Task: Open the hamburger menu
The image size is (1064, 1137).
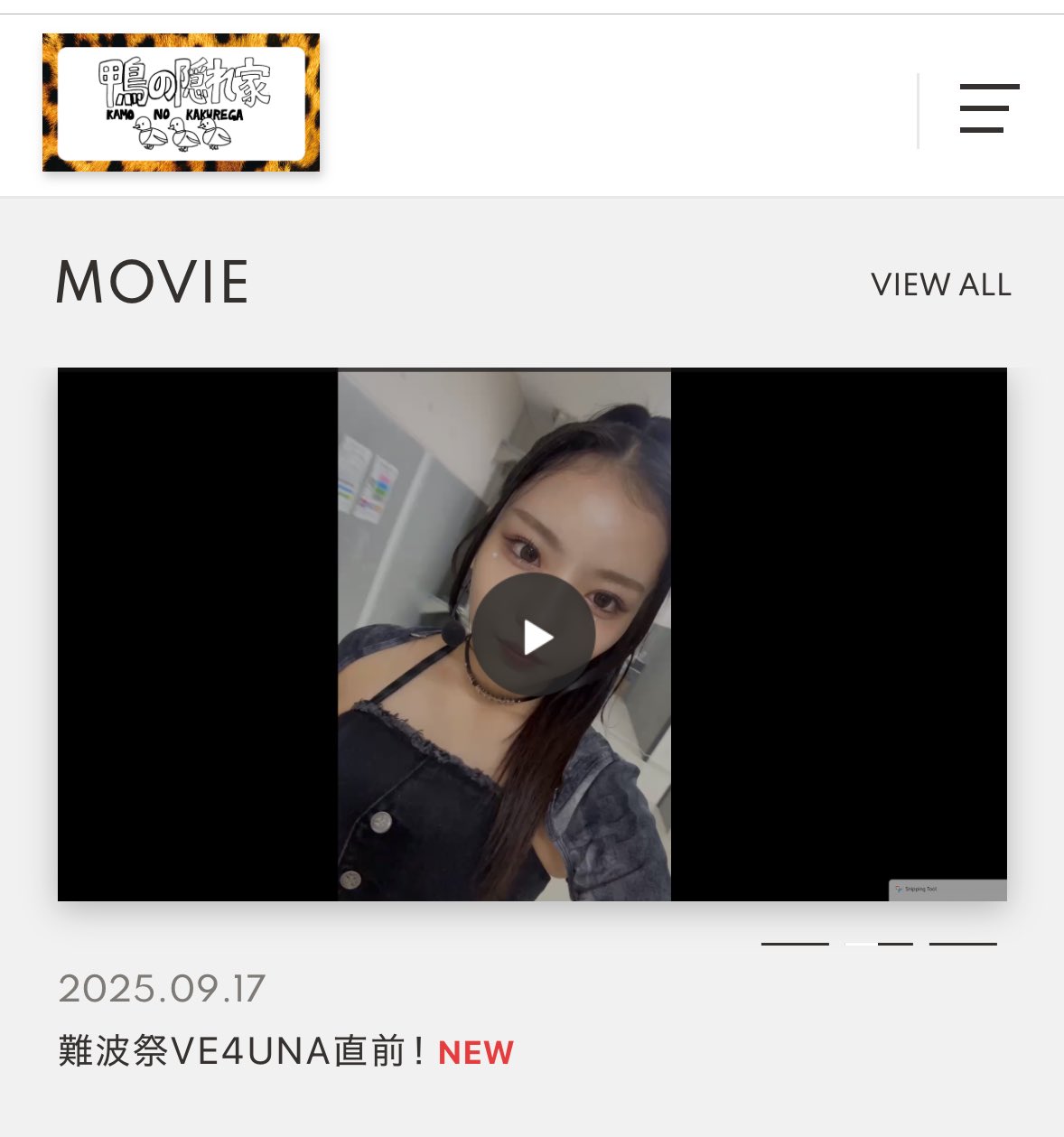Action: pos(989,108)
